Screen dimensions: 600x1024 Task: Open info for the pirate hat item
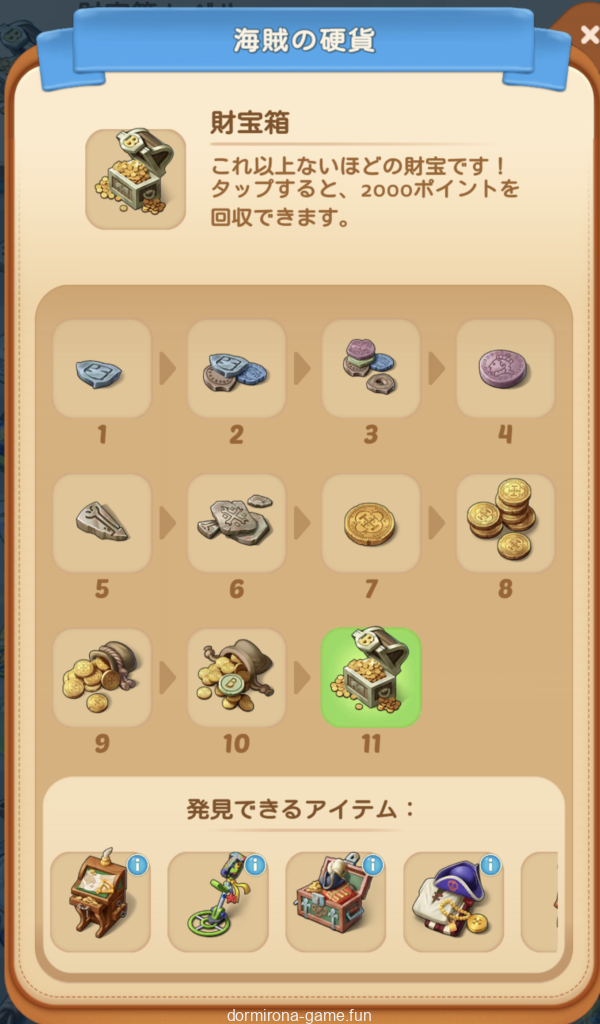click(490, 865)
